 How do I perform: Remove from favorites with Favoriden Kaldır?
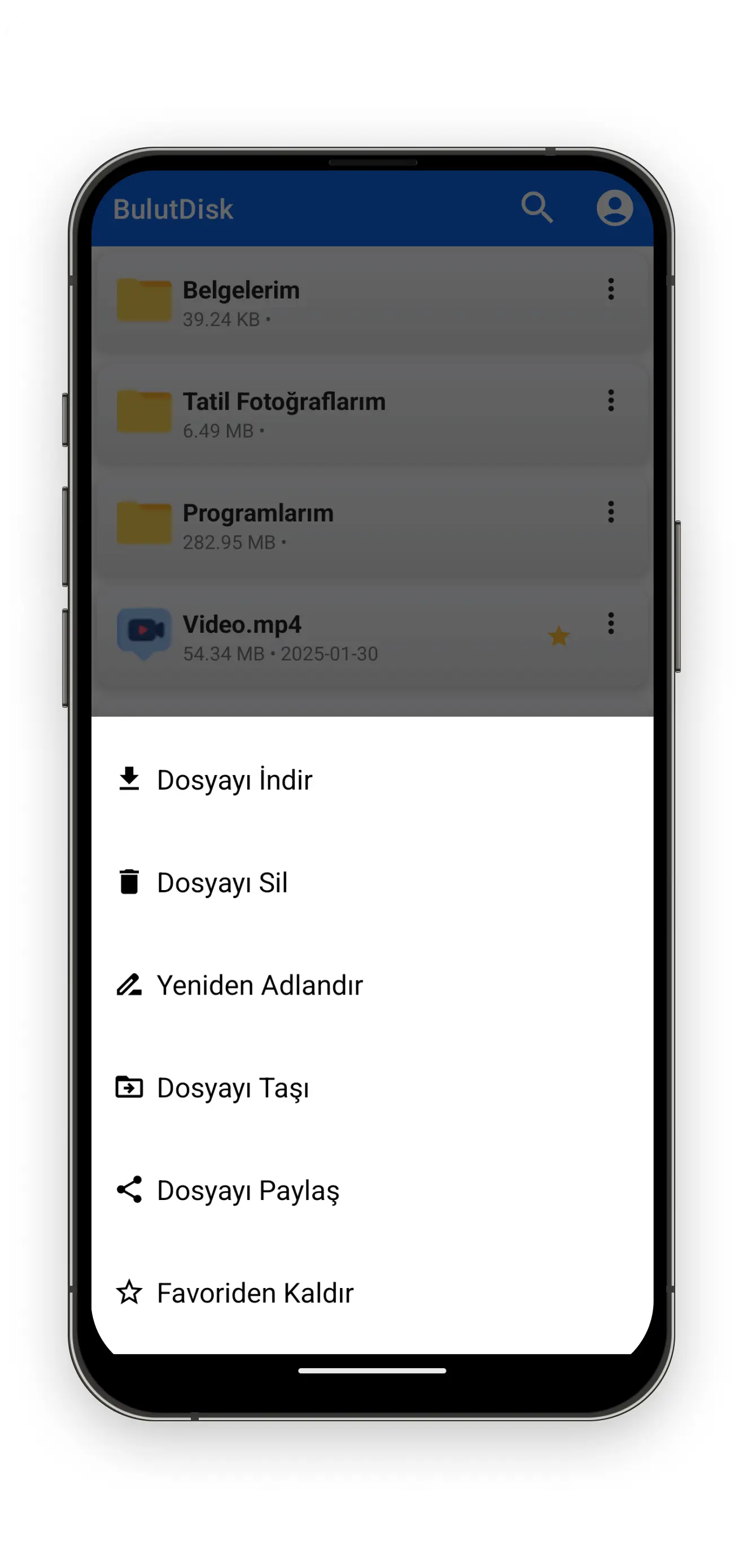(255, 1293)
